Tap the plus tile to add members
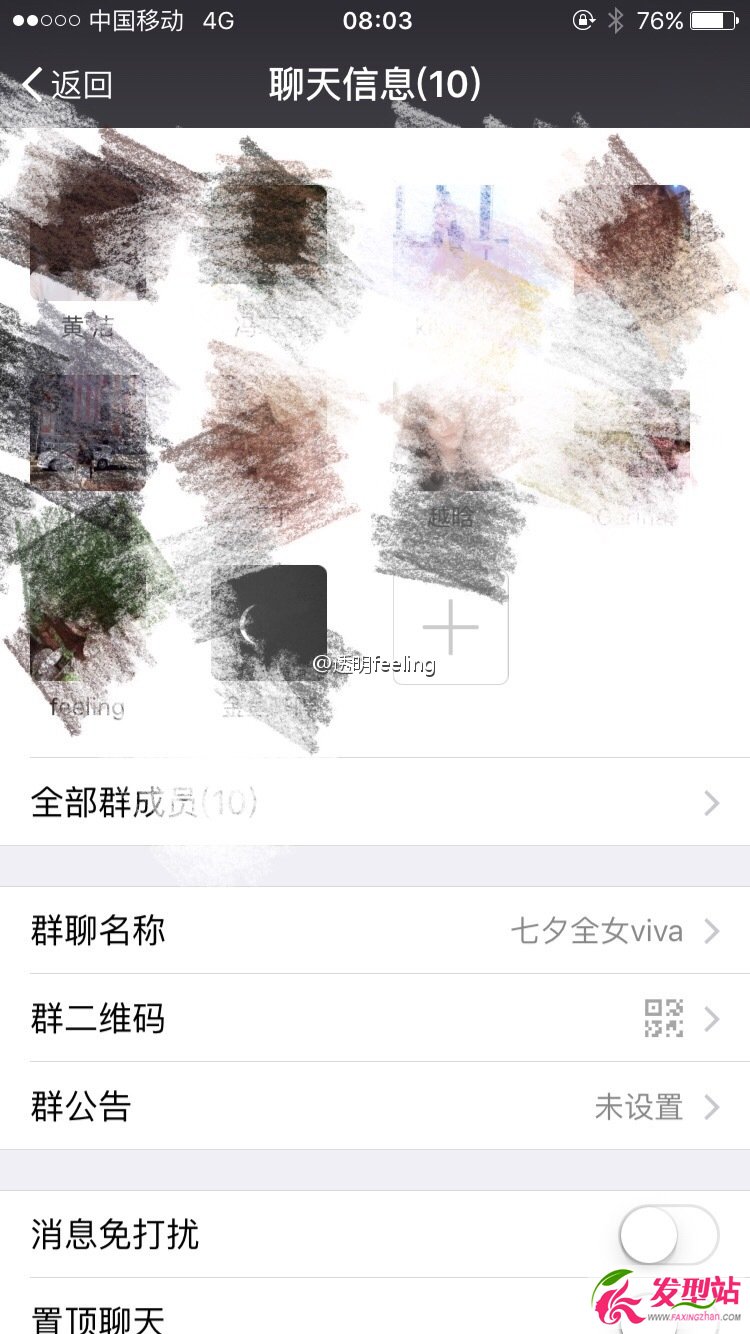This screenshot has width=750, height=1334. (x=450, y=627)
